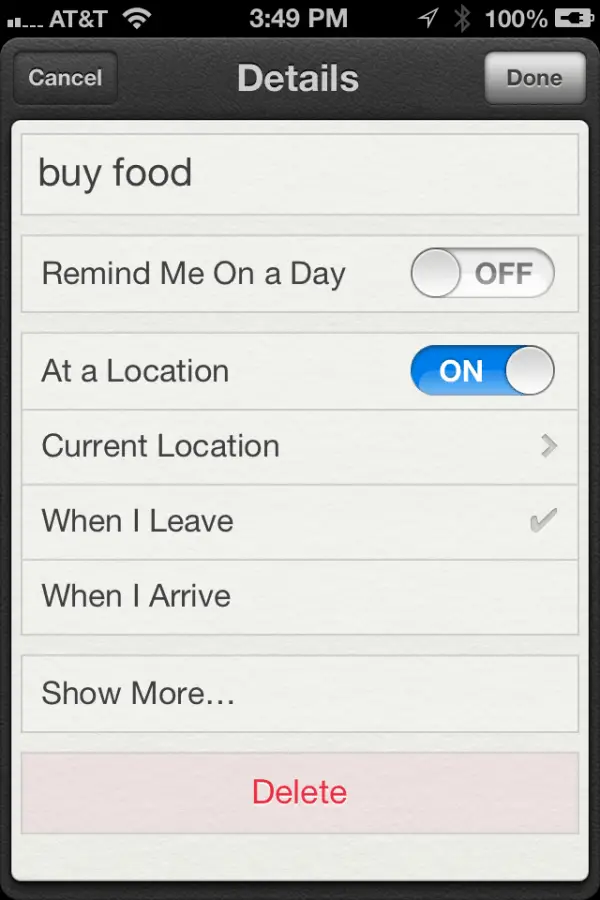
Task: Tap Done to save the reminder
Action: point(534,78)
